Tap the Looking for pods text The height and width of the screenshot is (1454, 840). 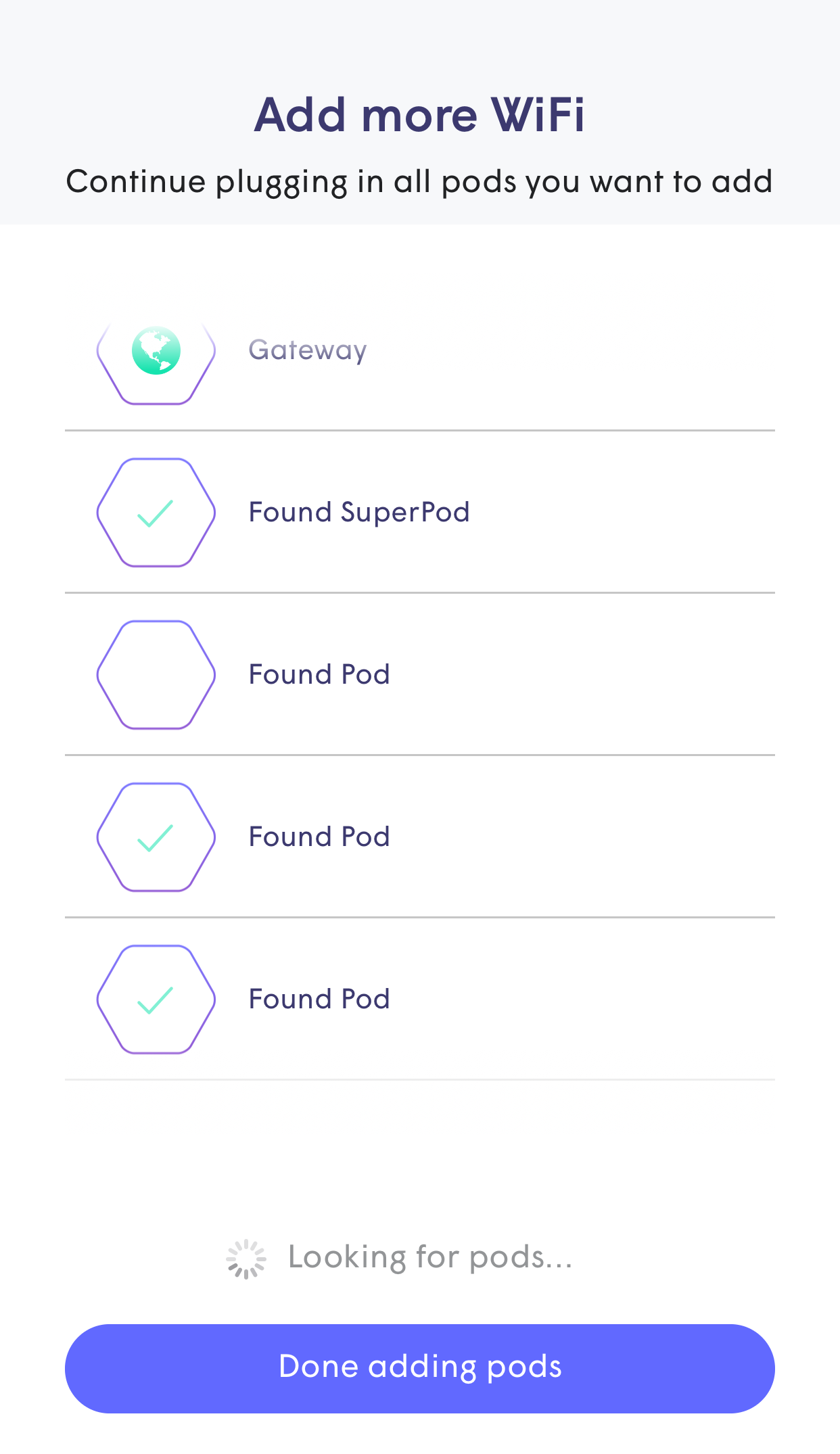(429, 1256)
